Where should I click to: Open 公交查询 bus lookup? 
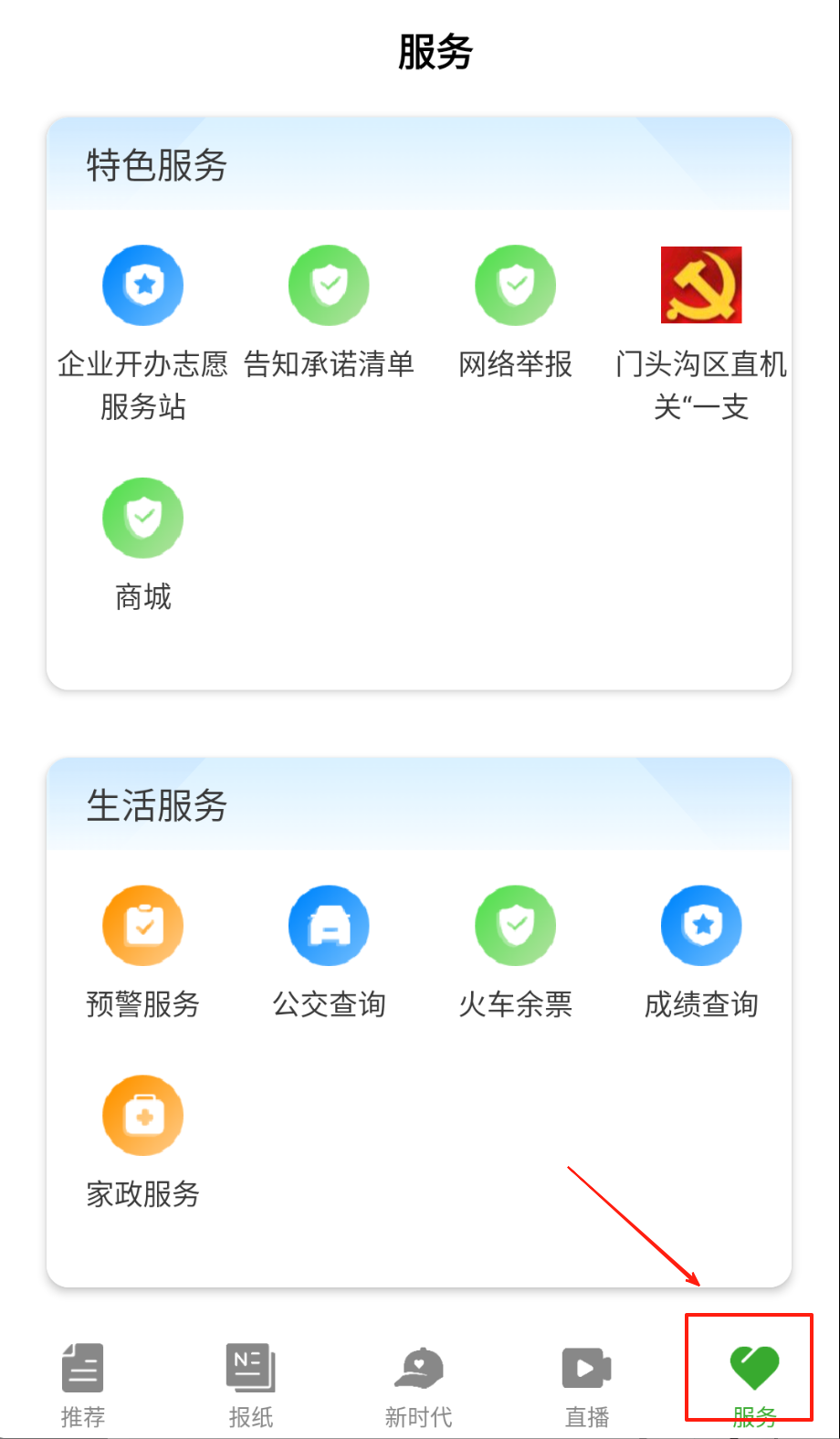tap(329, 926)
